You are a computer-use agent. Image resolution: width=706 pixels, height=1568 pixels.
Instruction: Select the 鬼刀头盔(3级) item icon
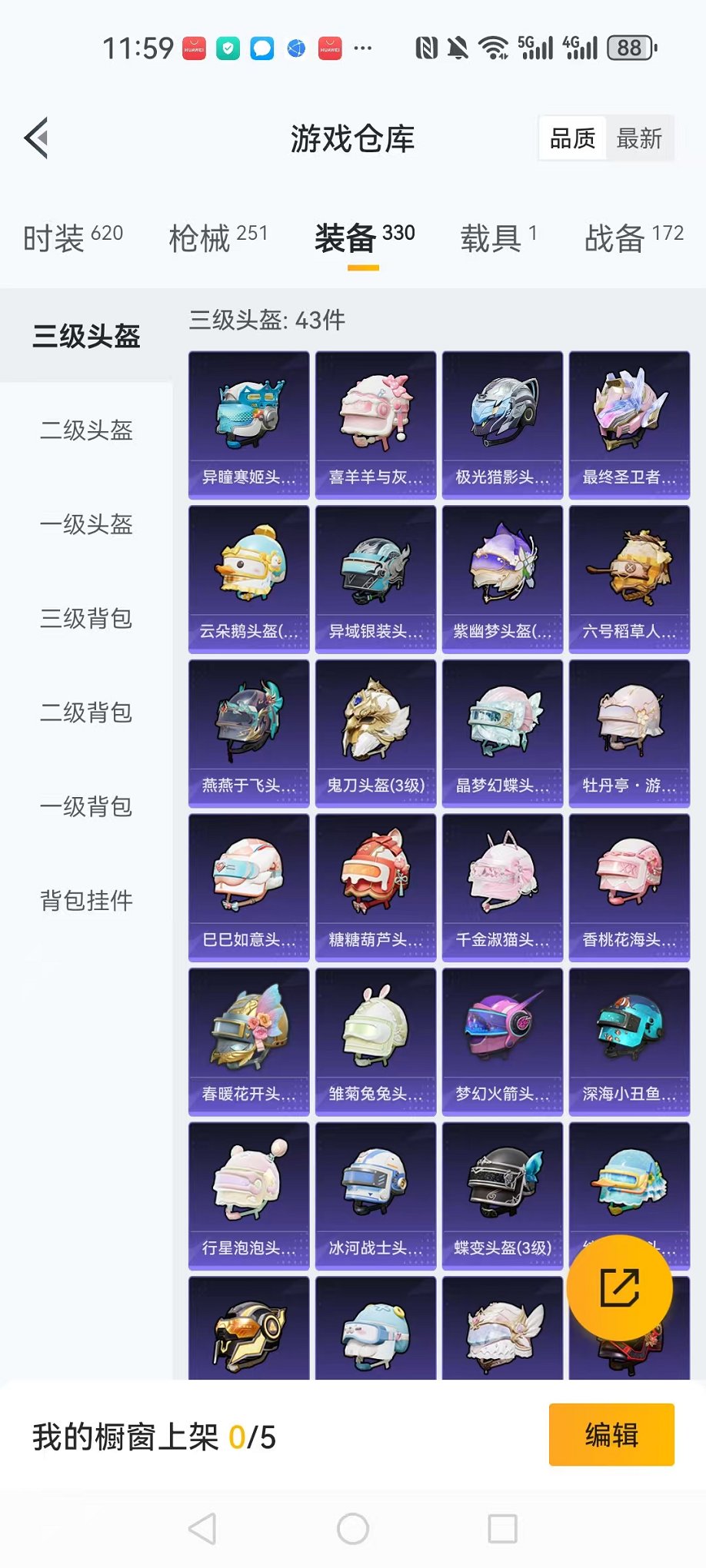click(x=375, y=723)
